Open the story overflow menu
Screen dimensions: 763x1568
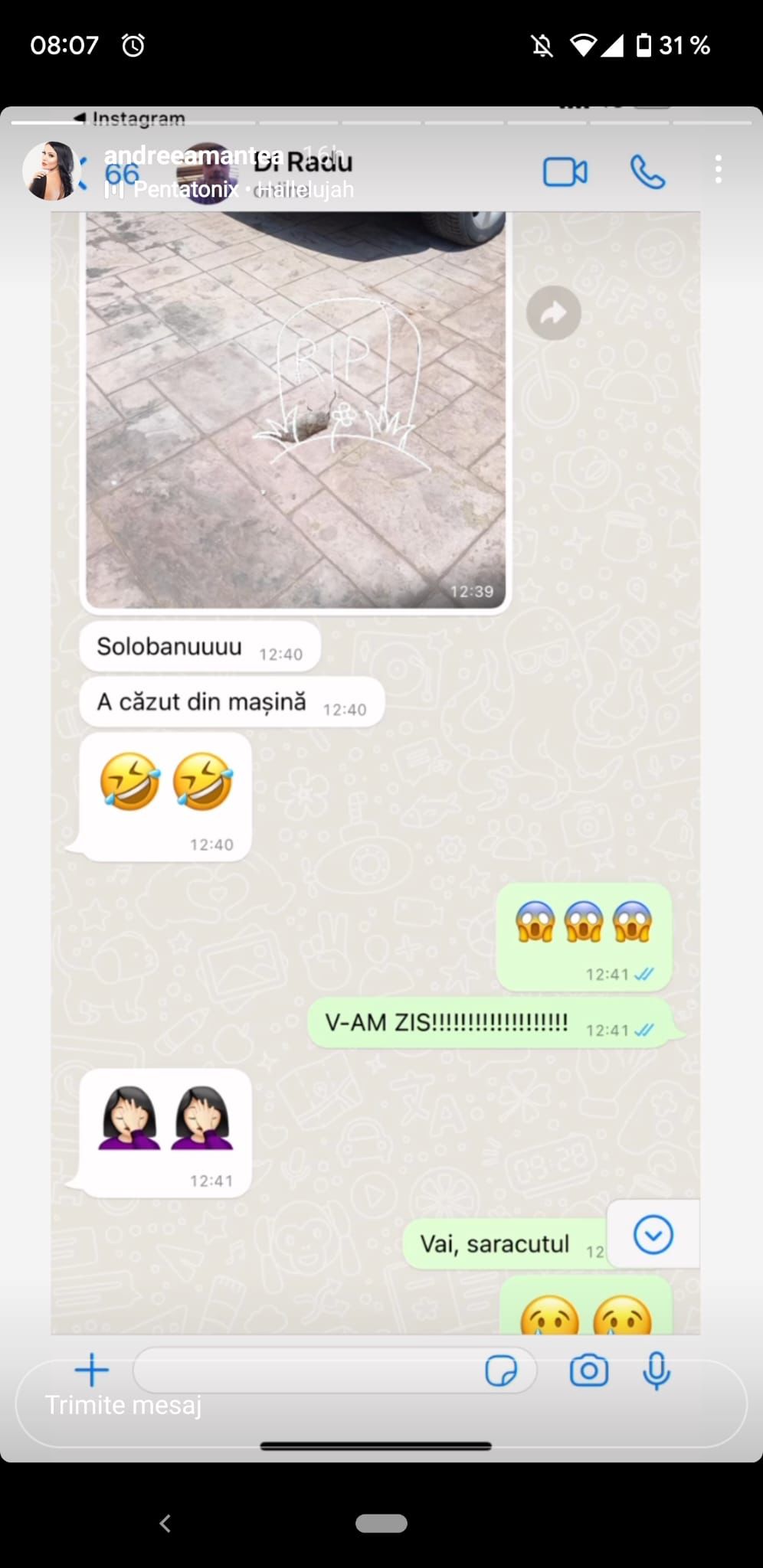(x=718, y=169)
